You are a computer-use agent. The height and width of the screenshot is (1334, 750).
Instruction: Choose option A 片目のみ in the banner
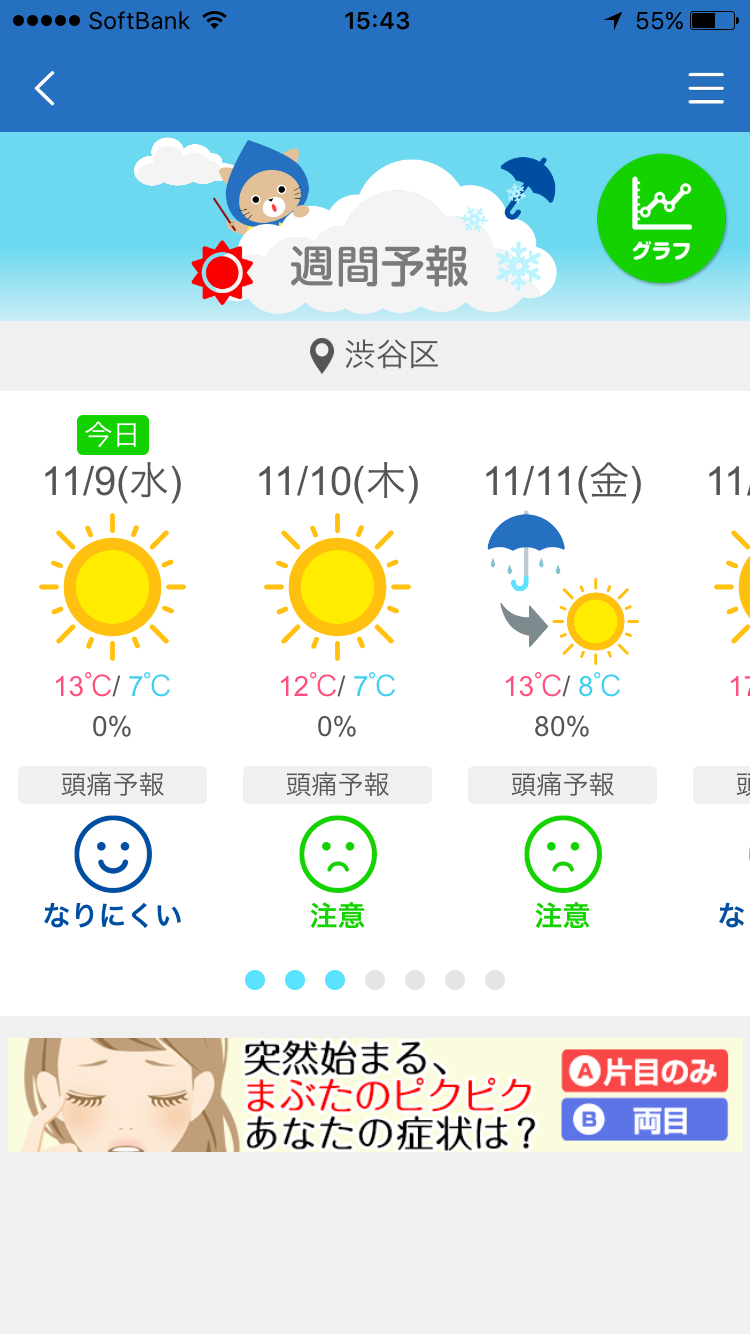tap(645, 1070)
